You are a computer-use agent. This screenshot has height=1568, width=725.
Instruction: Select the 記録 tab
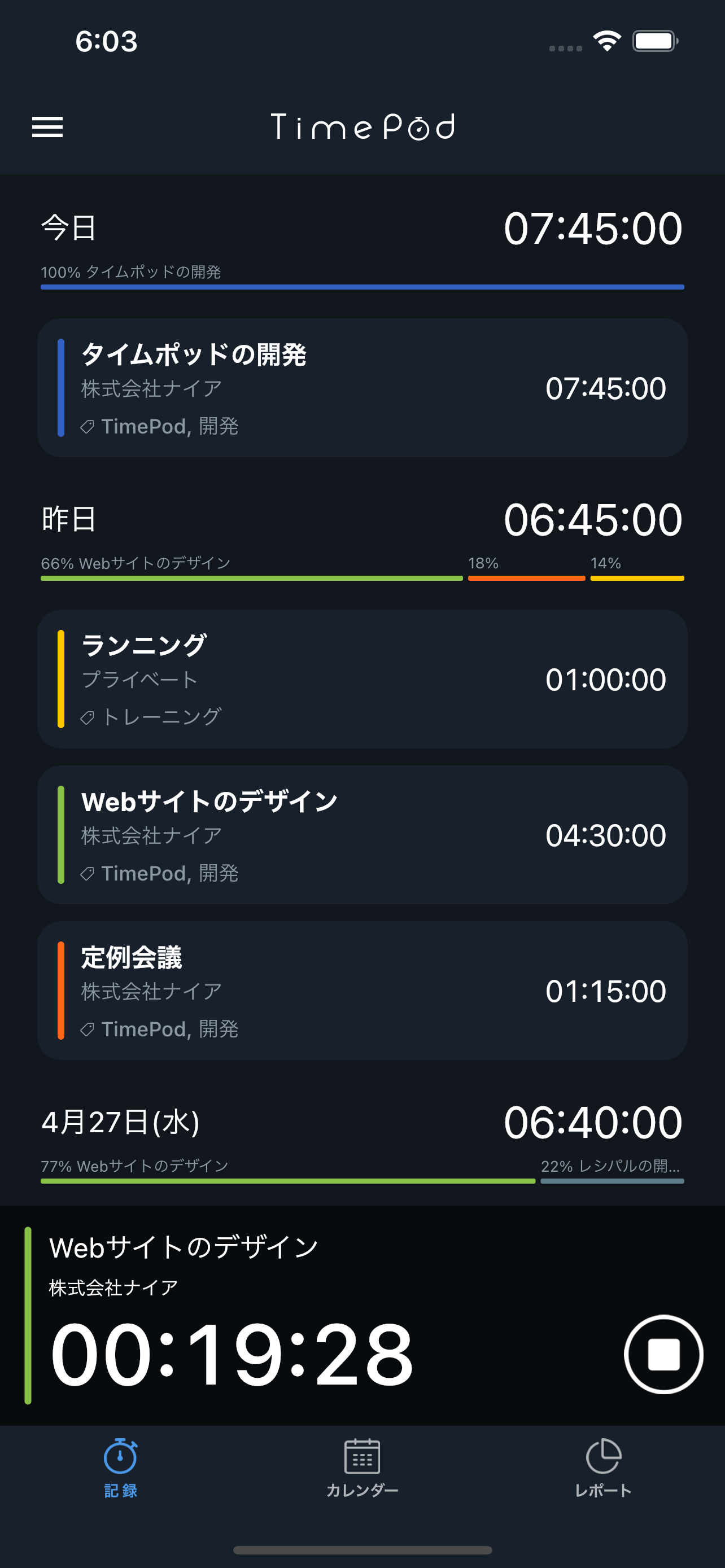coord(120,1468)
